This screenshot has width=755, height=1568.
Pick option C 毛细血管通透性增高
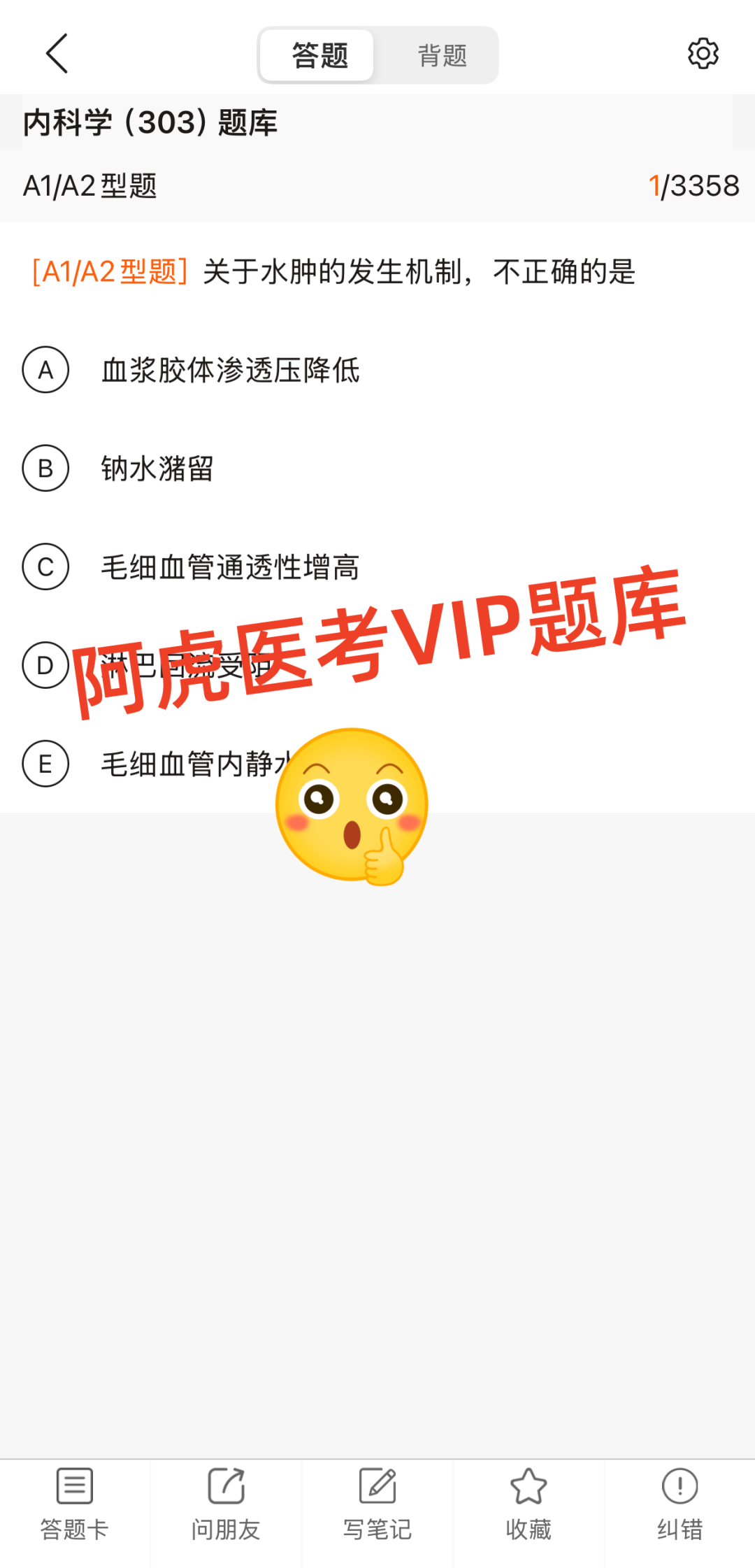click(46, 567)
